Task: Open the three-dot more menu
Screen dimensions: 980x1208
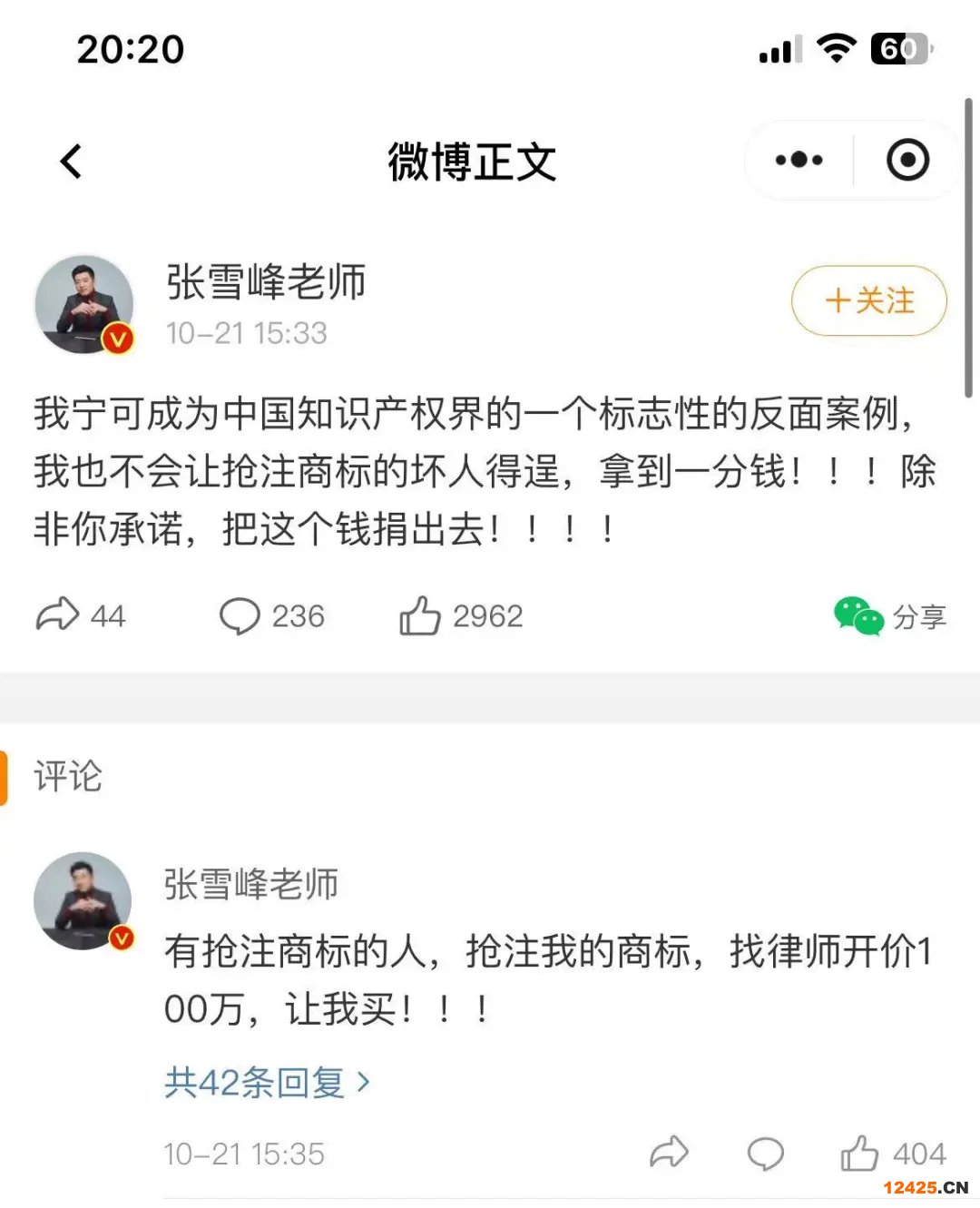Action: [x=799, y=161]
